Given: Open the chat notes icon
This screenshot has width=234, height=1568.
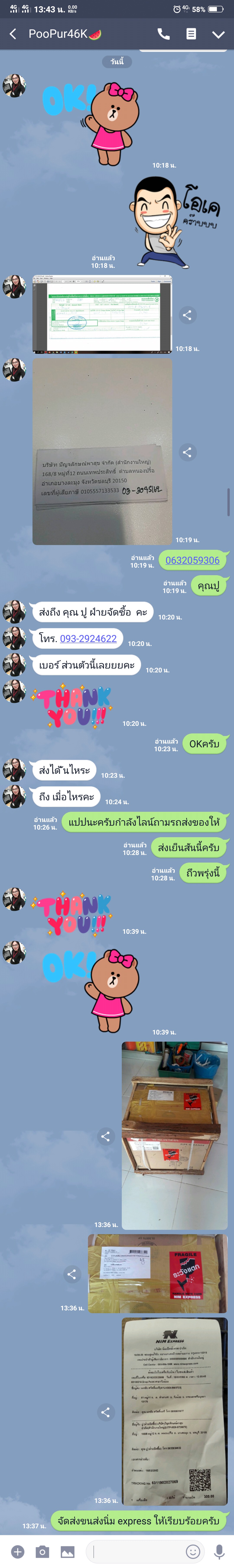Looking at the screenshot, I should click(x=191, y=34).
